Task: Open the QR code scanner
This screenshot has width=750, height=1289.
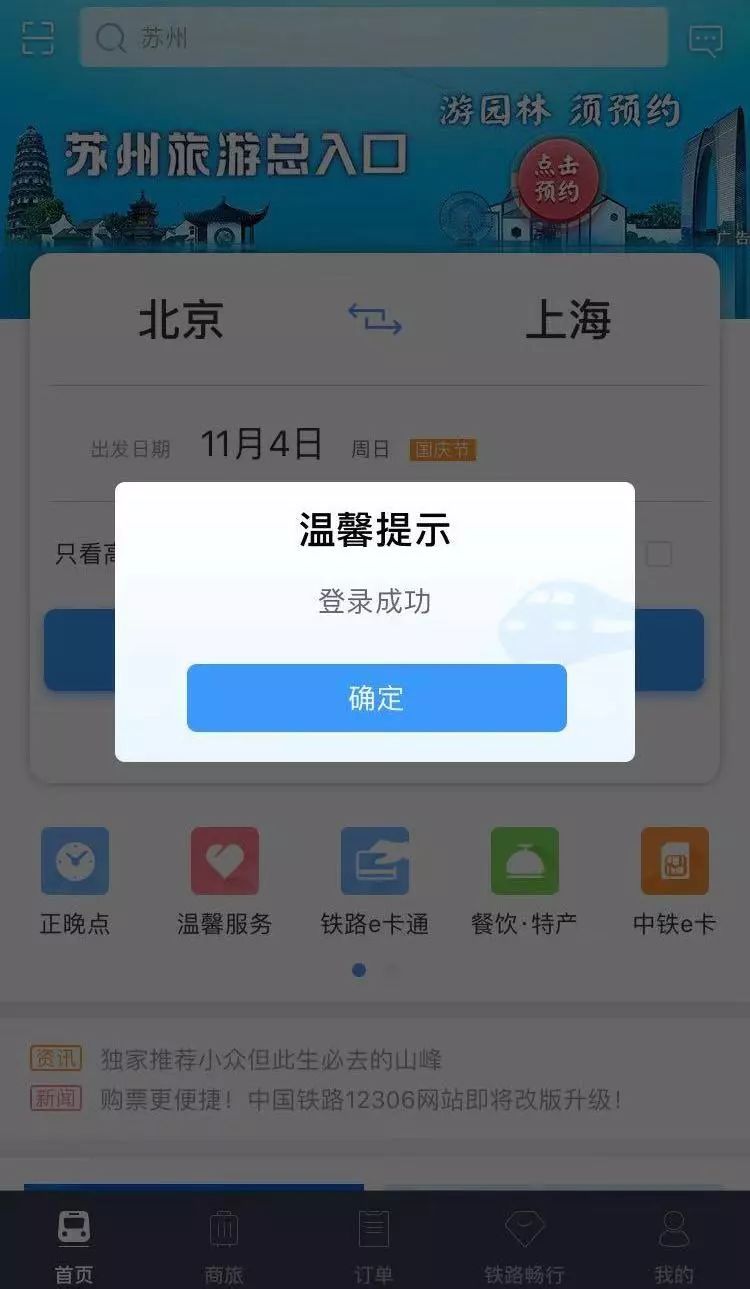Action: coord(36,39)
